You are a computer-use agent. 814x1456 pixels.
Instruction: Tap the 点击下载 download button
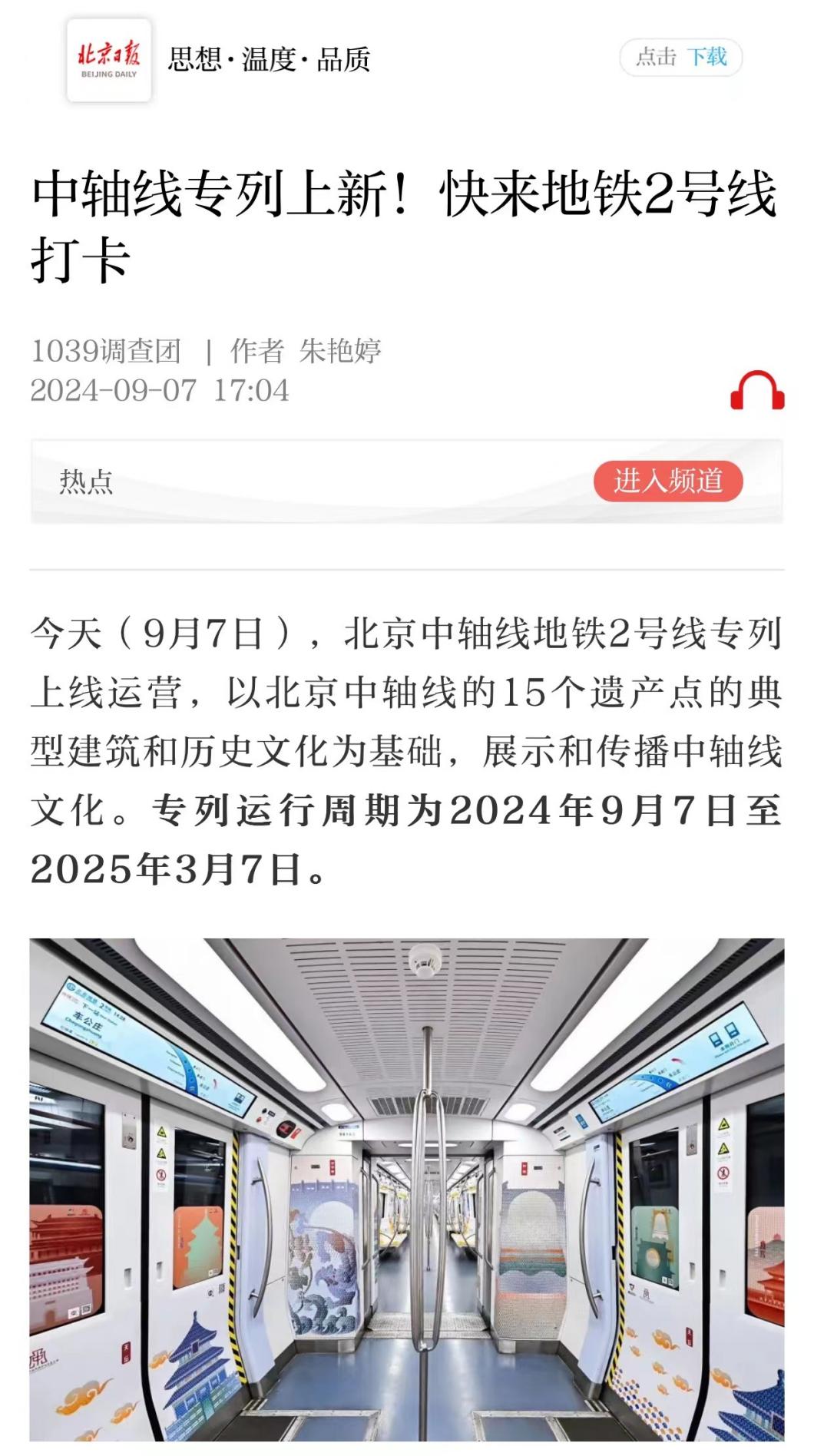point(680,58)
